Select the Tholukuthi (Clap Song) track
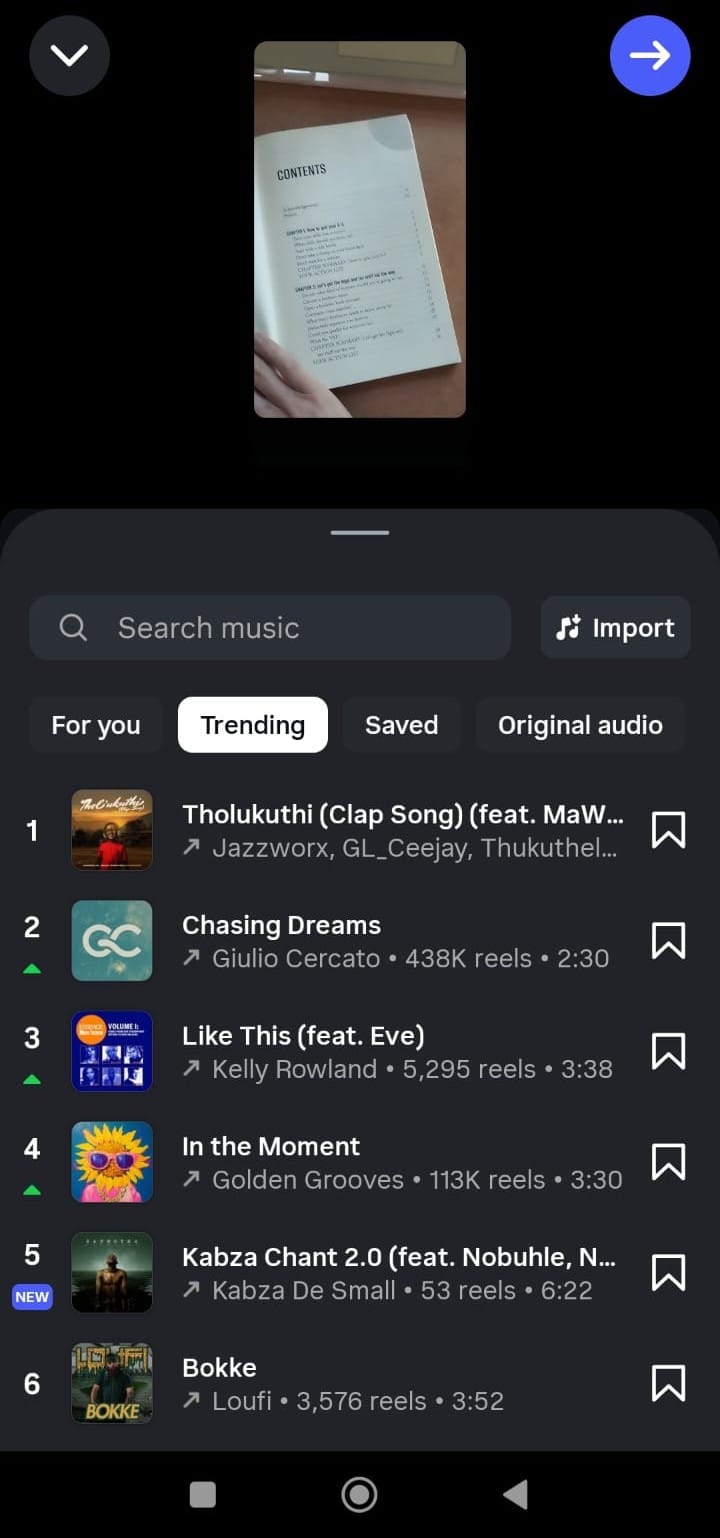Screen dimensions: 720x1538 (400, 830)
